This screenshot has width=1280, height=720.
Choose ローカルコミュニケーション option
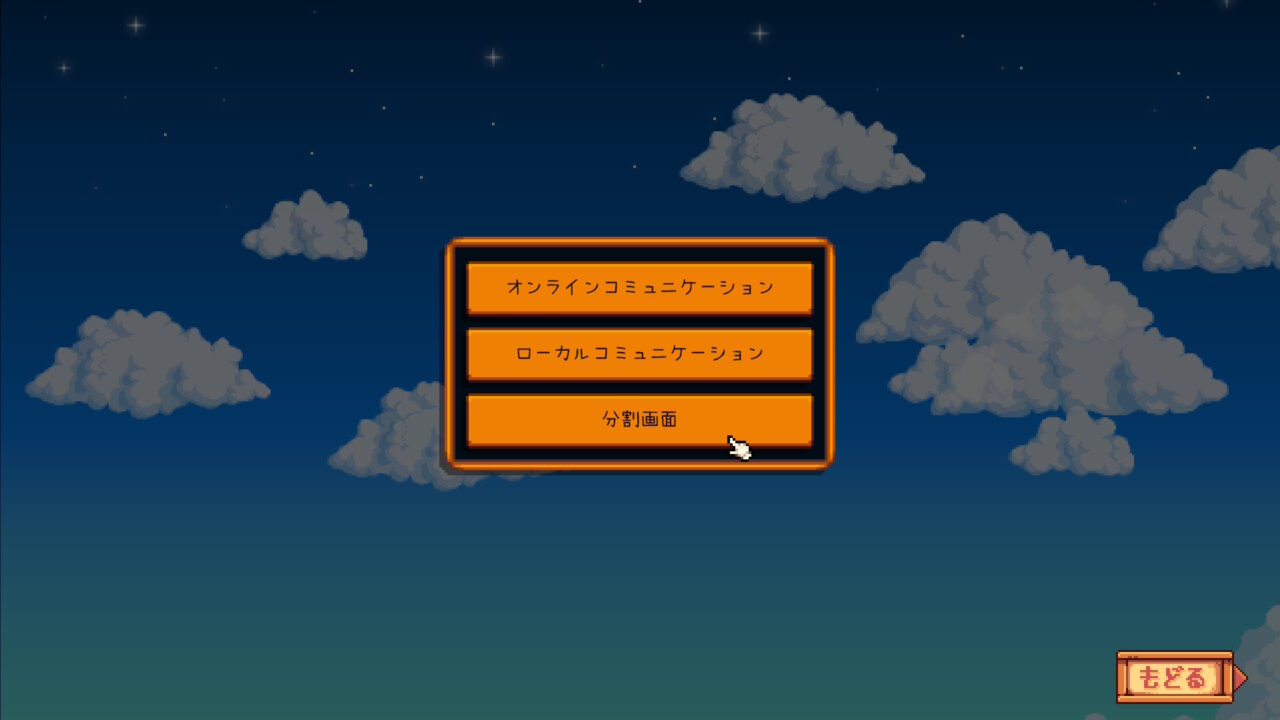640,354
